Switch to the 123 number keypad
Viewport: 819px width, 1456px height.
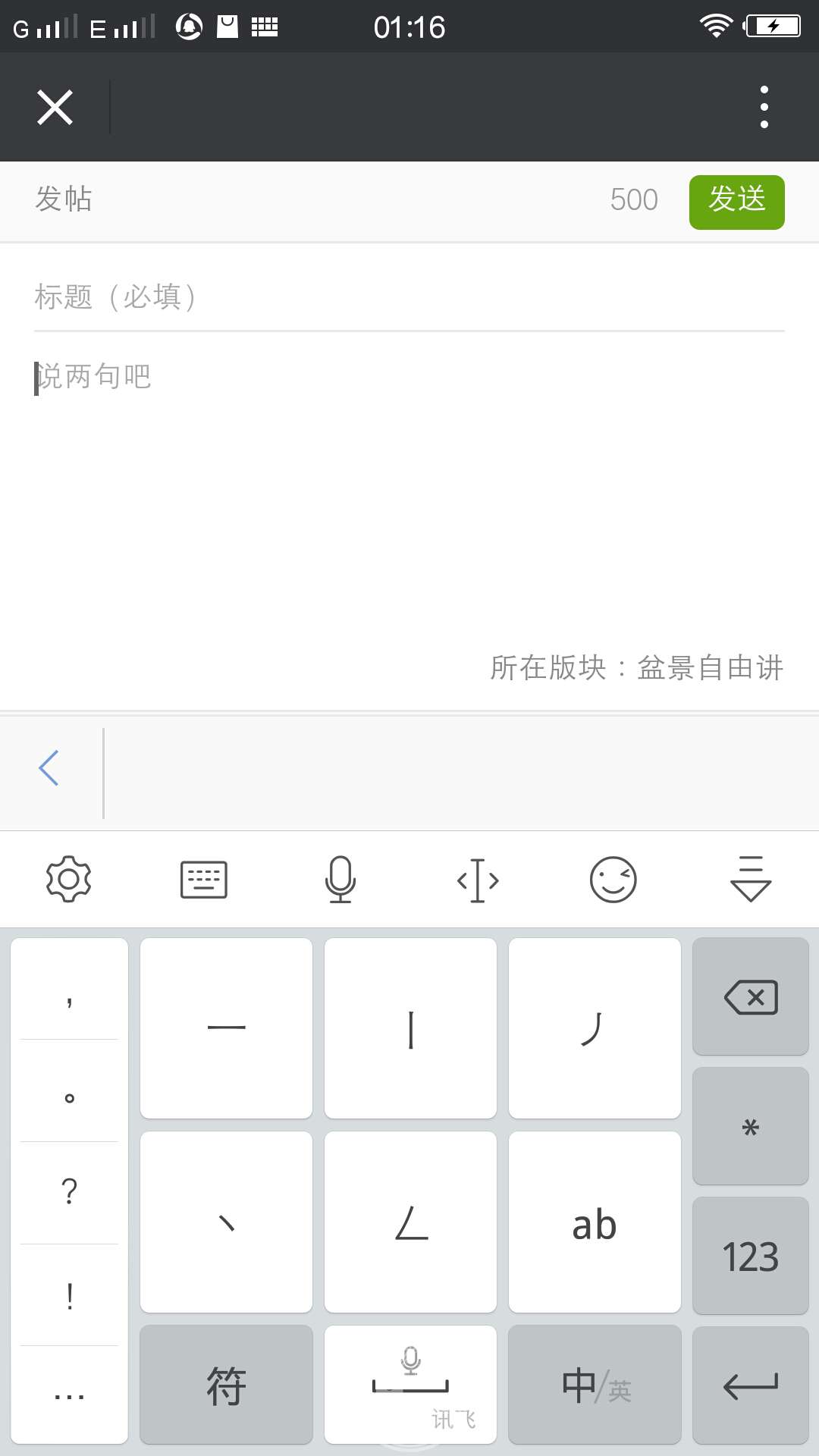click(750, 1257)
